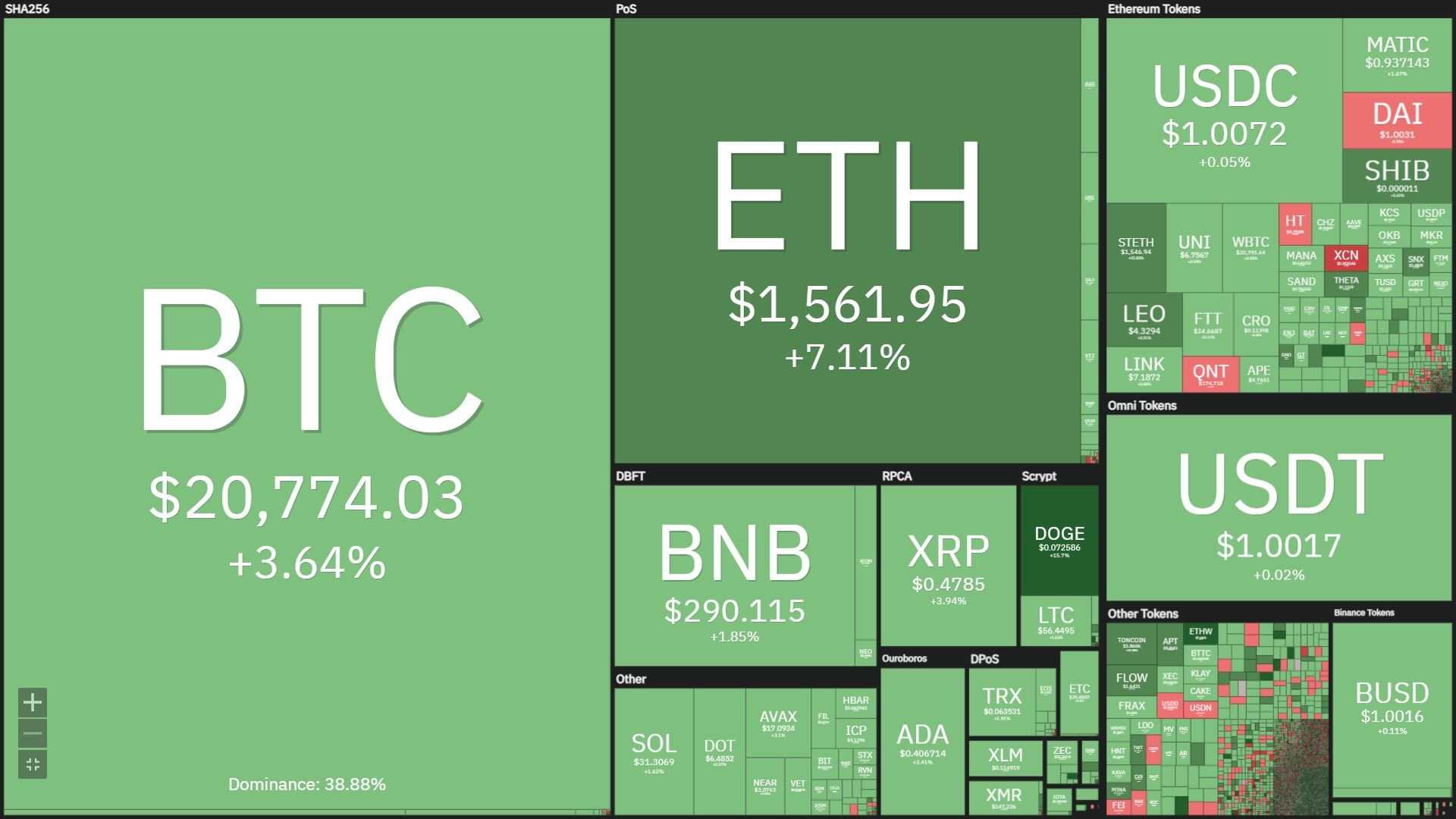Select the DOGE tile
The image size is (1456, 819).
tap(1059, 540)
